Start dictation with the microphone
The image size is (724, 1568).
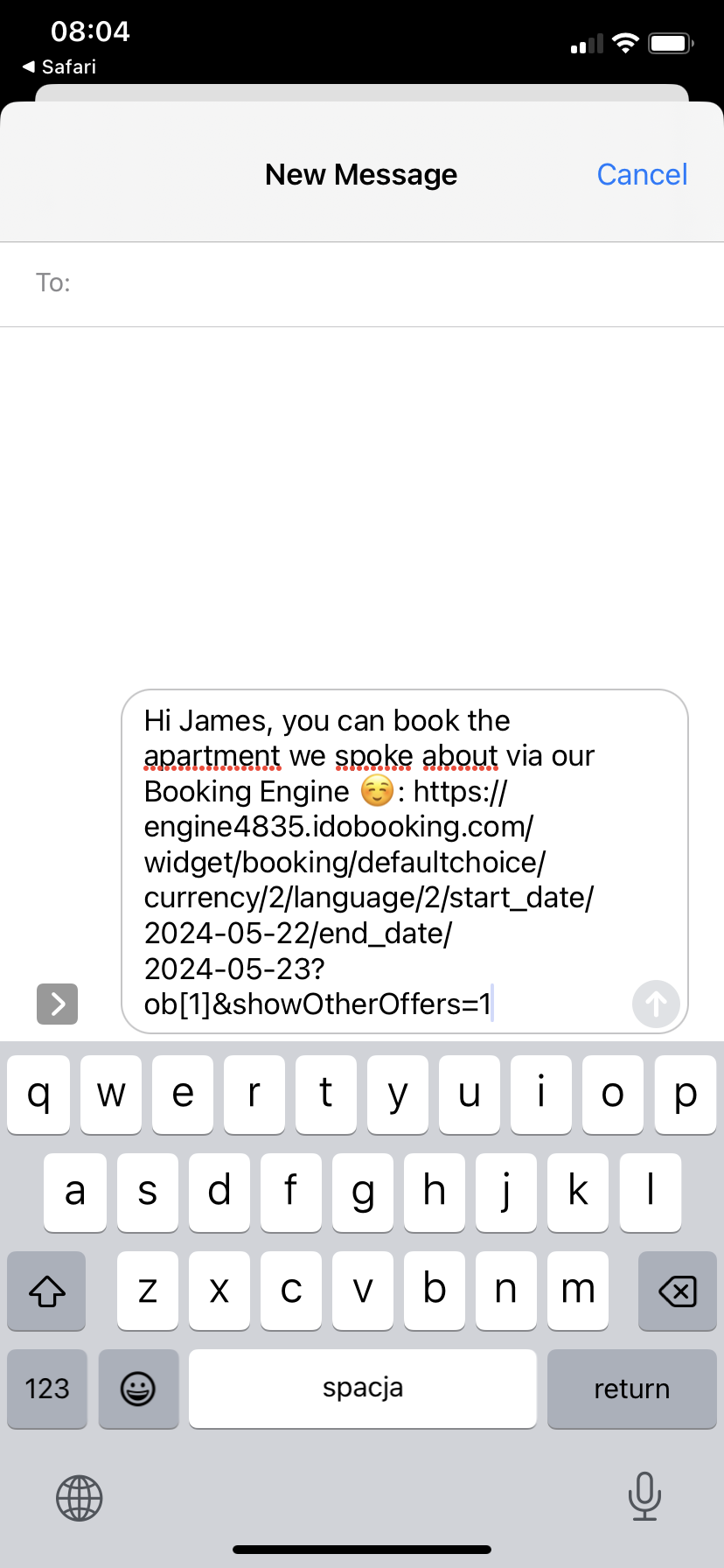[644, 1496]
